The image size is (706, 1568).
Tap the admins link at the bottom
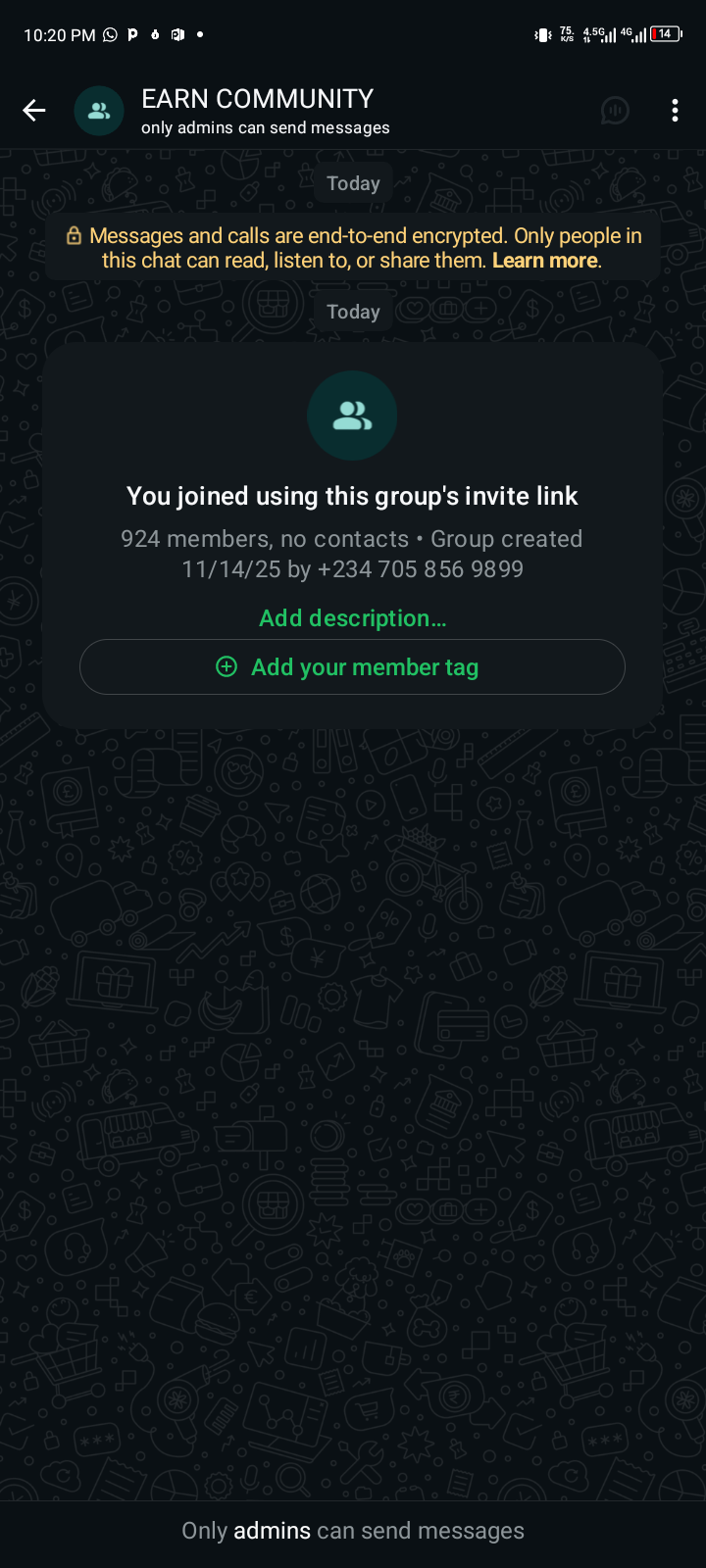tap(272, 1531)
